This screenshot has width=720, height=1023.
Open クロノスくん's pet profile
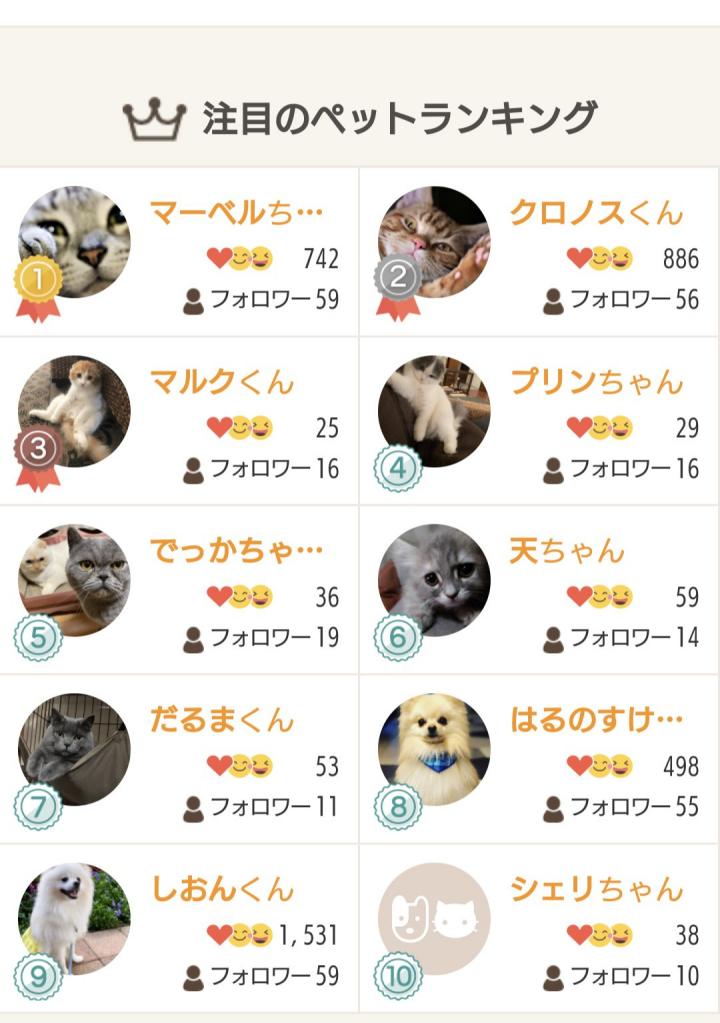point(539,252)
